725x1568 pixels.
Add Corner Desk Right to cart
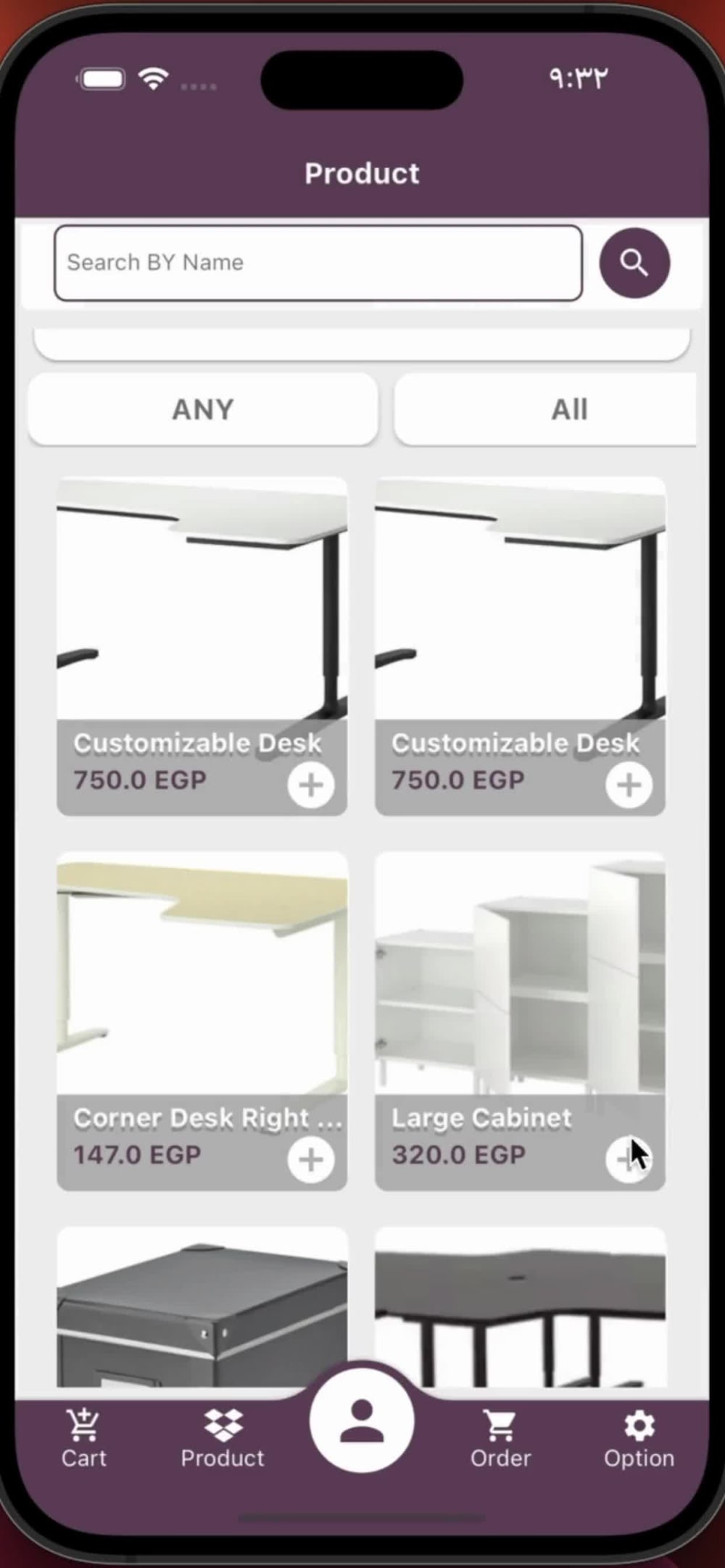(x=311, y=1159)
